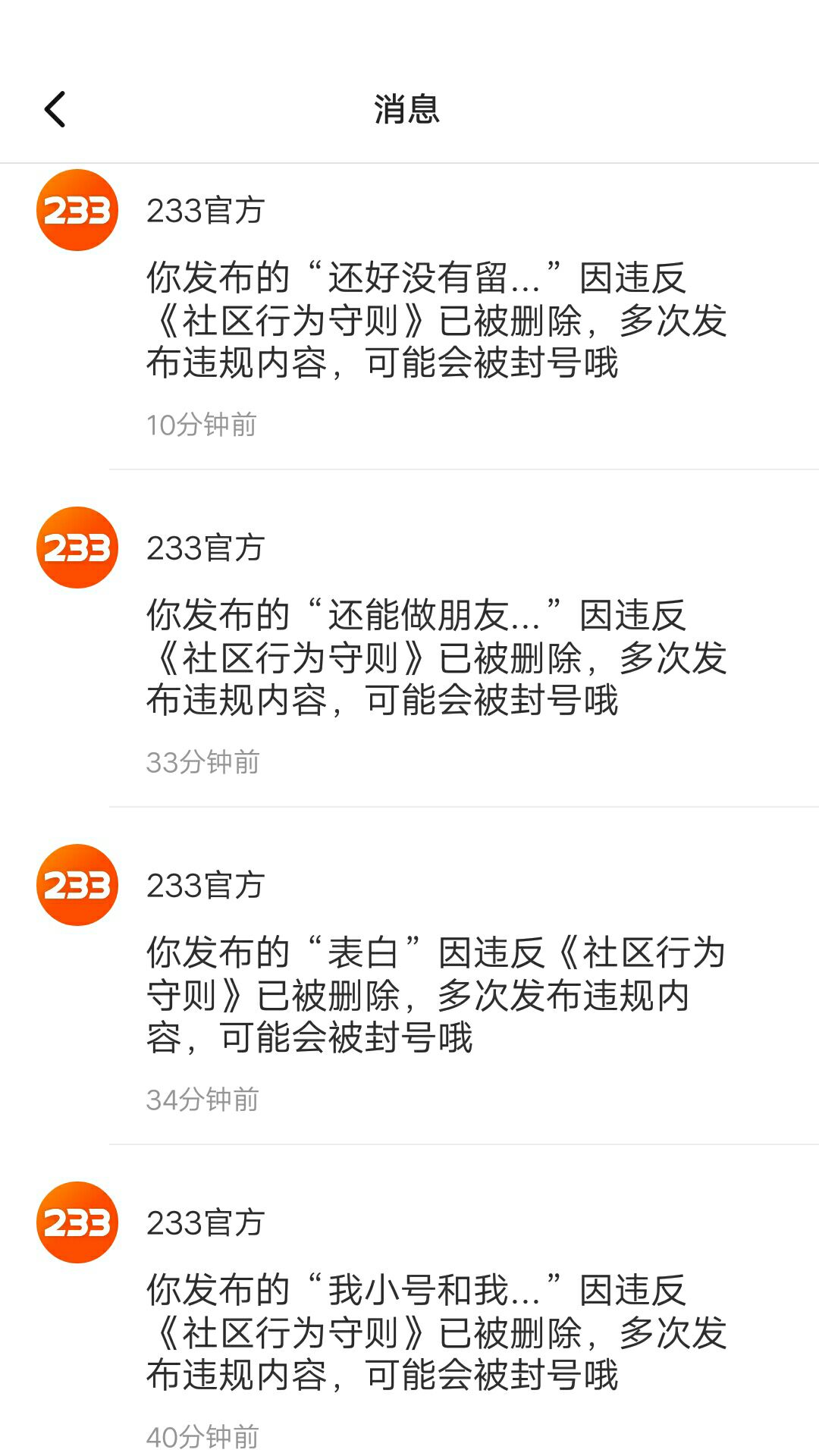Open the message about “表白”
Screen dimensions: 819x1456
[x=436, y=995]
